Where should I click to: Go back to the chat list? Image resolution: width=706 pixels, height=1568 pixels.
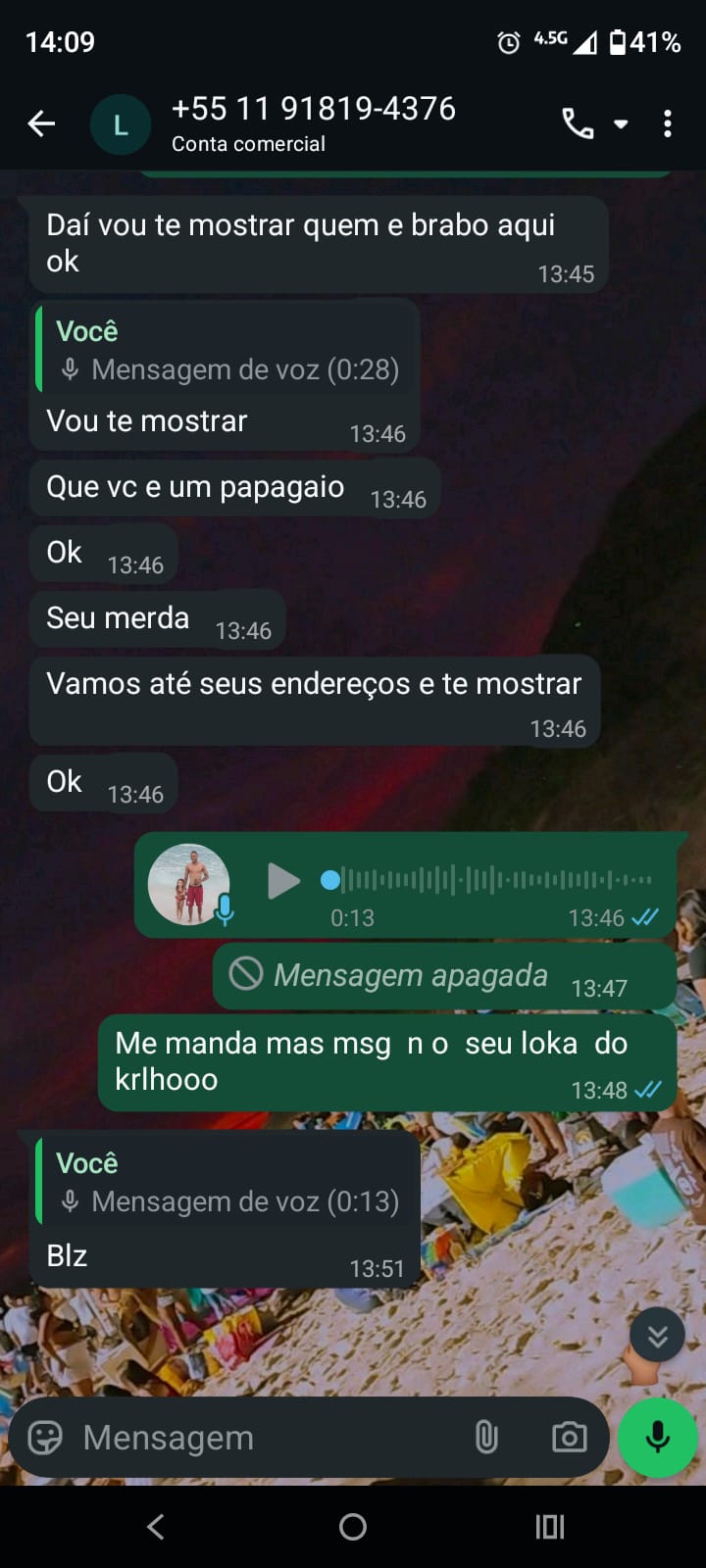[41, 123]
